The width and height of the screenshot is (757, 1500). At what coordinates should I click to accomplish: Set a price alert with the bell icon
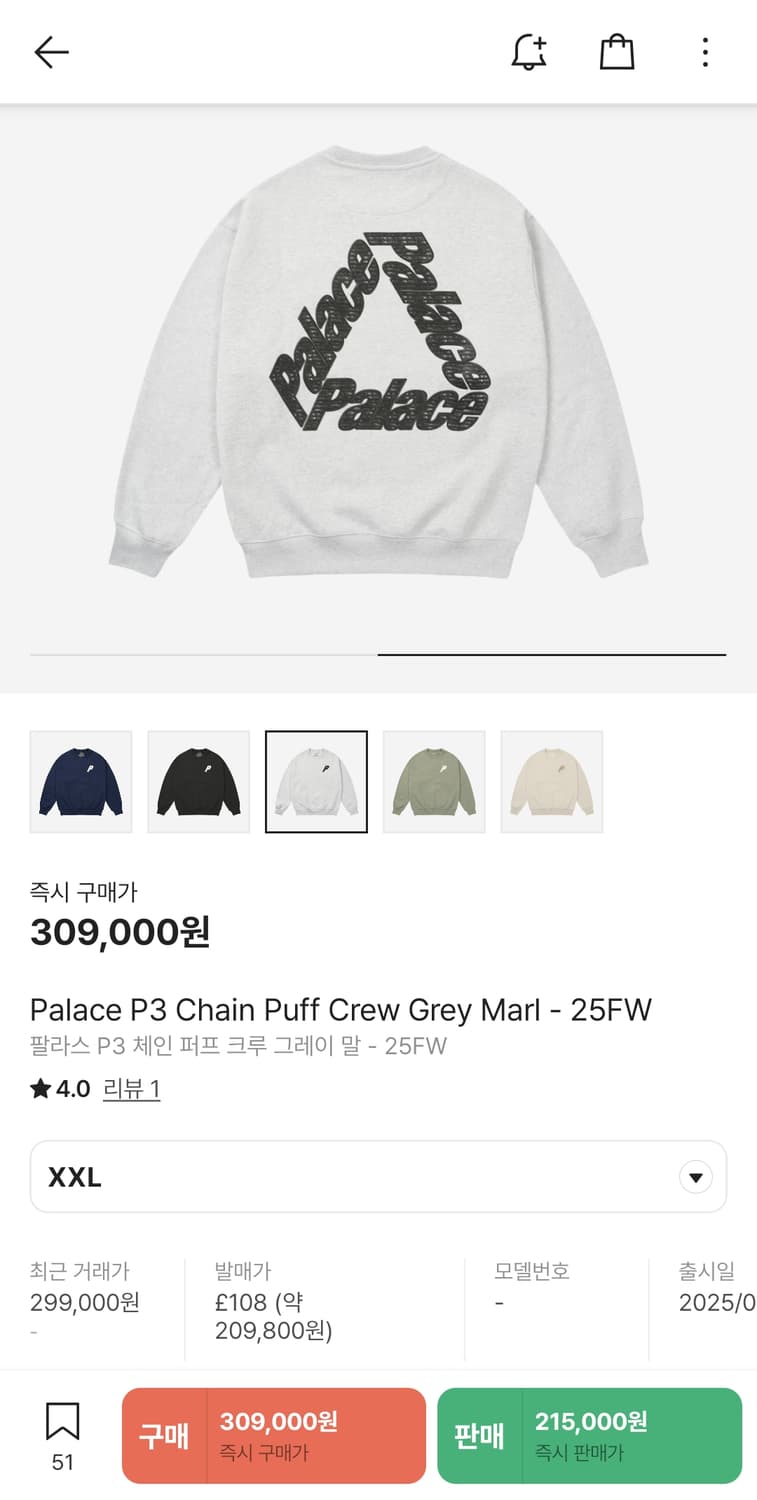coord(529,52)
